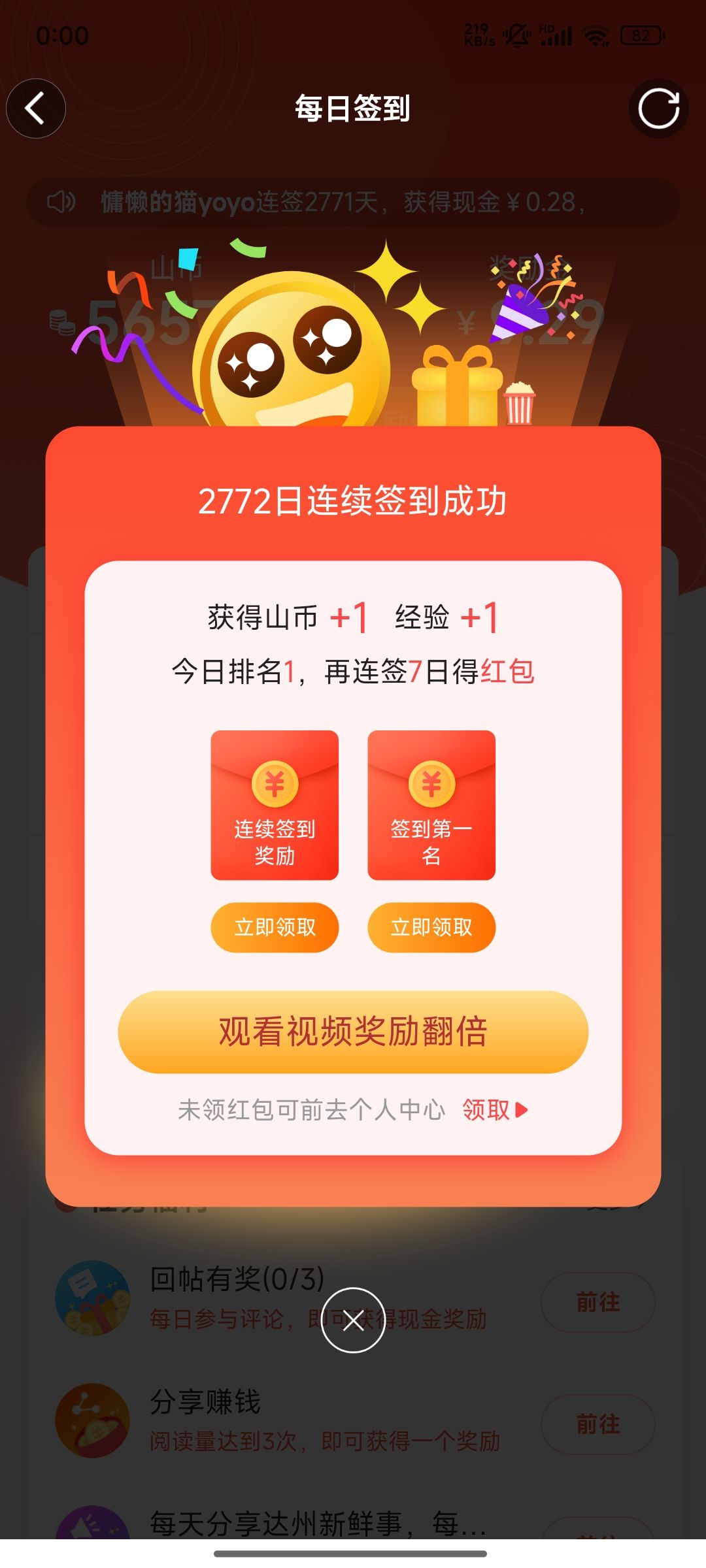Go back from the 每日签到 page

coord(35,108)
